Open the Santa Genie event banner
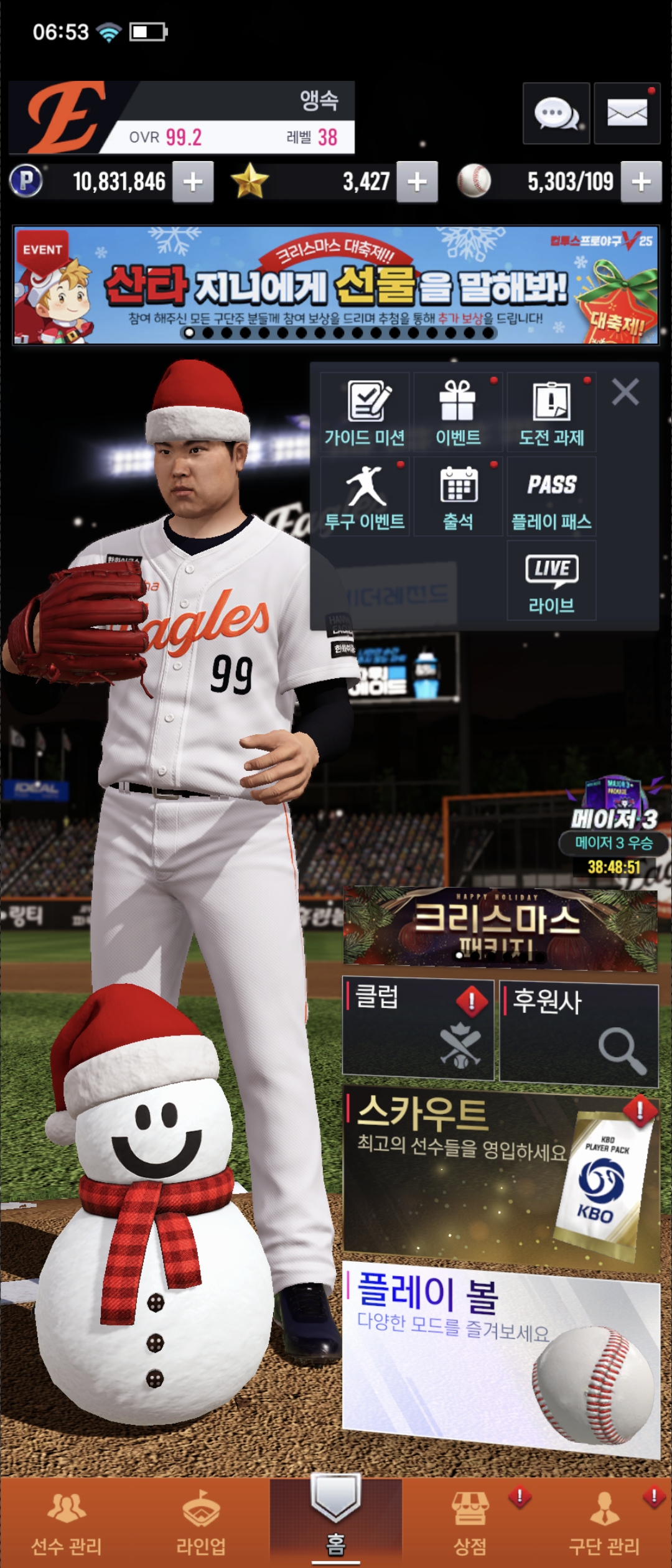The height and width of the screenshot is (1568, 672). click(336, 285)
